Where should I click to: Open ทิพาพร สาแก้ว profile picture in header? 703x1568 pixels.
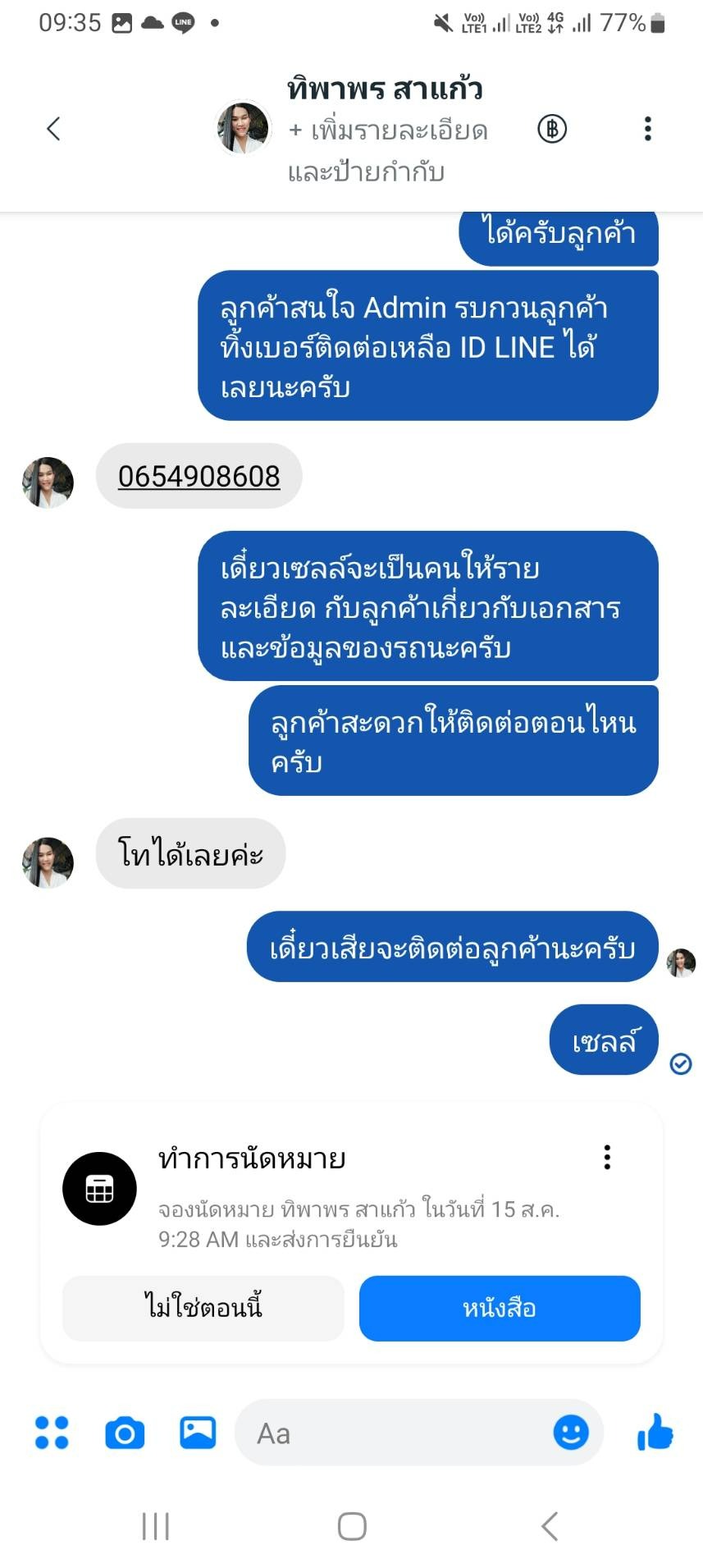243,129
